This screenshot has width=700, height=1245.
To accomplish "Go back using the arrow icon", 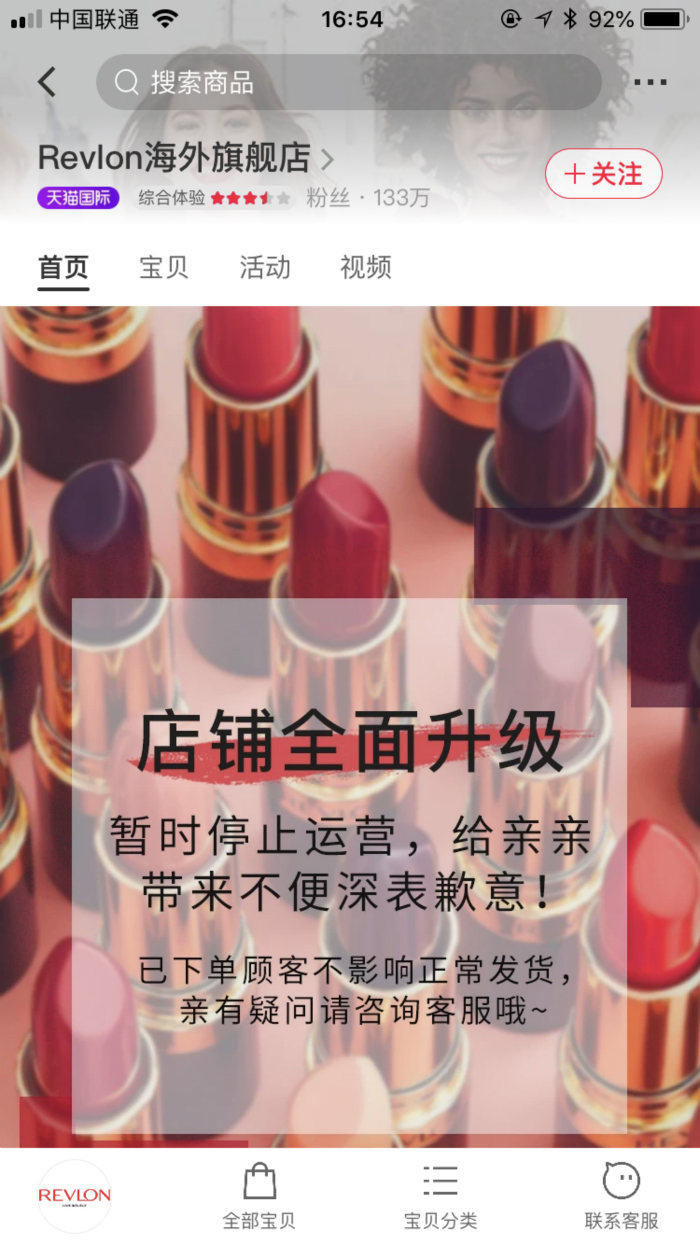I will point(47,82).
